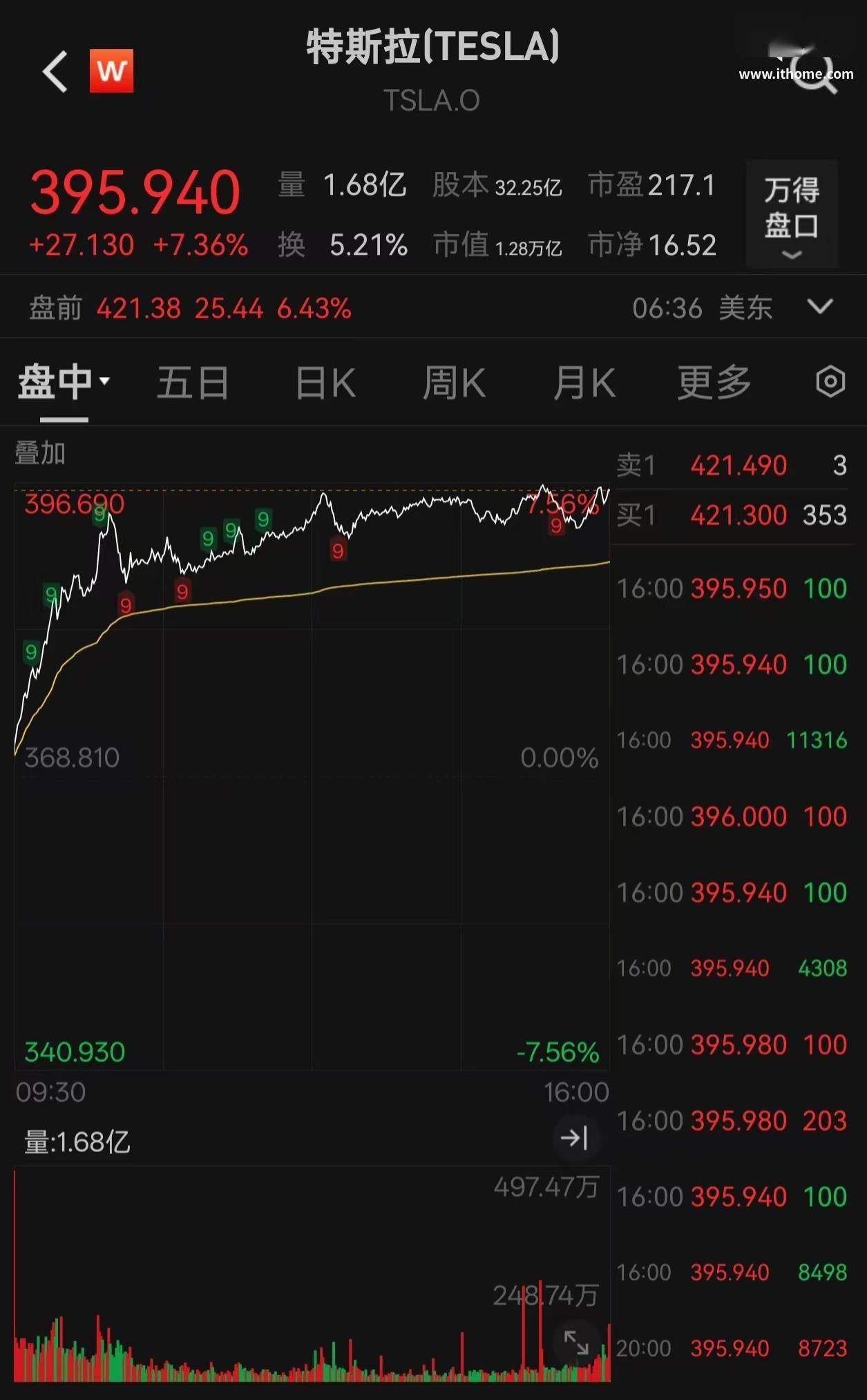Open chart settings hexagon icon
The image size is (867, 1400).
(x=830, y=381)
